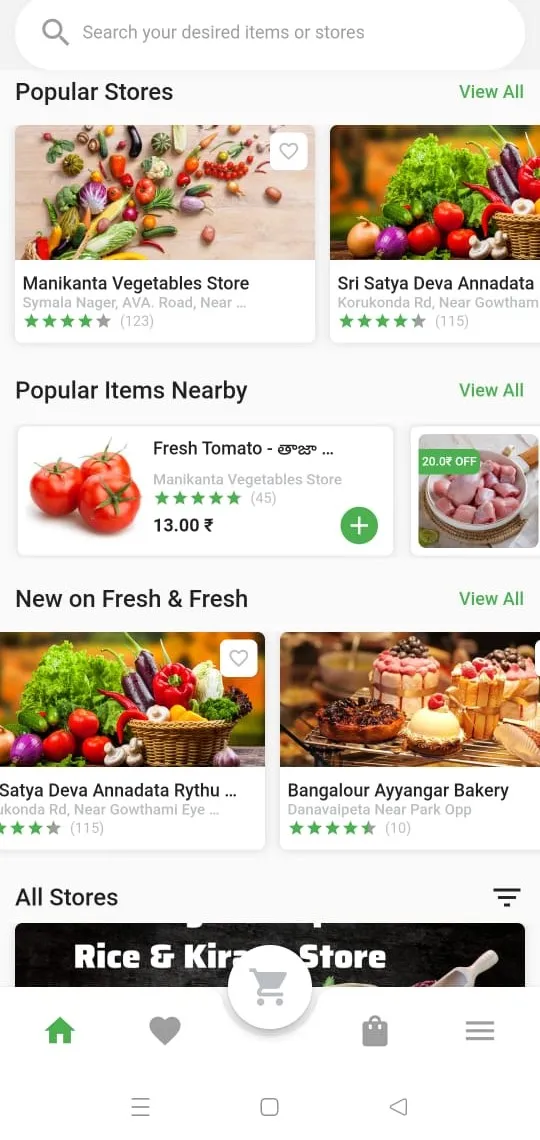Open Manikanta Vegetables Store card
Viewport: 540px width, 1140px height.
click(165, 233)
